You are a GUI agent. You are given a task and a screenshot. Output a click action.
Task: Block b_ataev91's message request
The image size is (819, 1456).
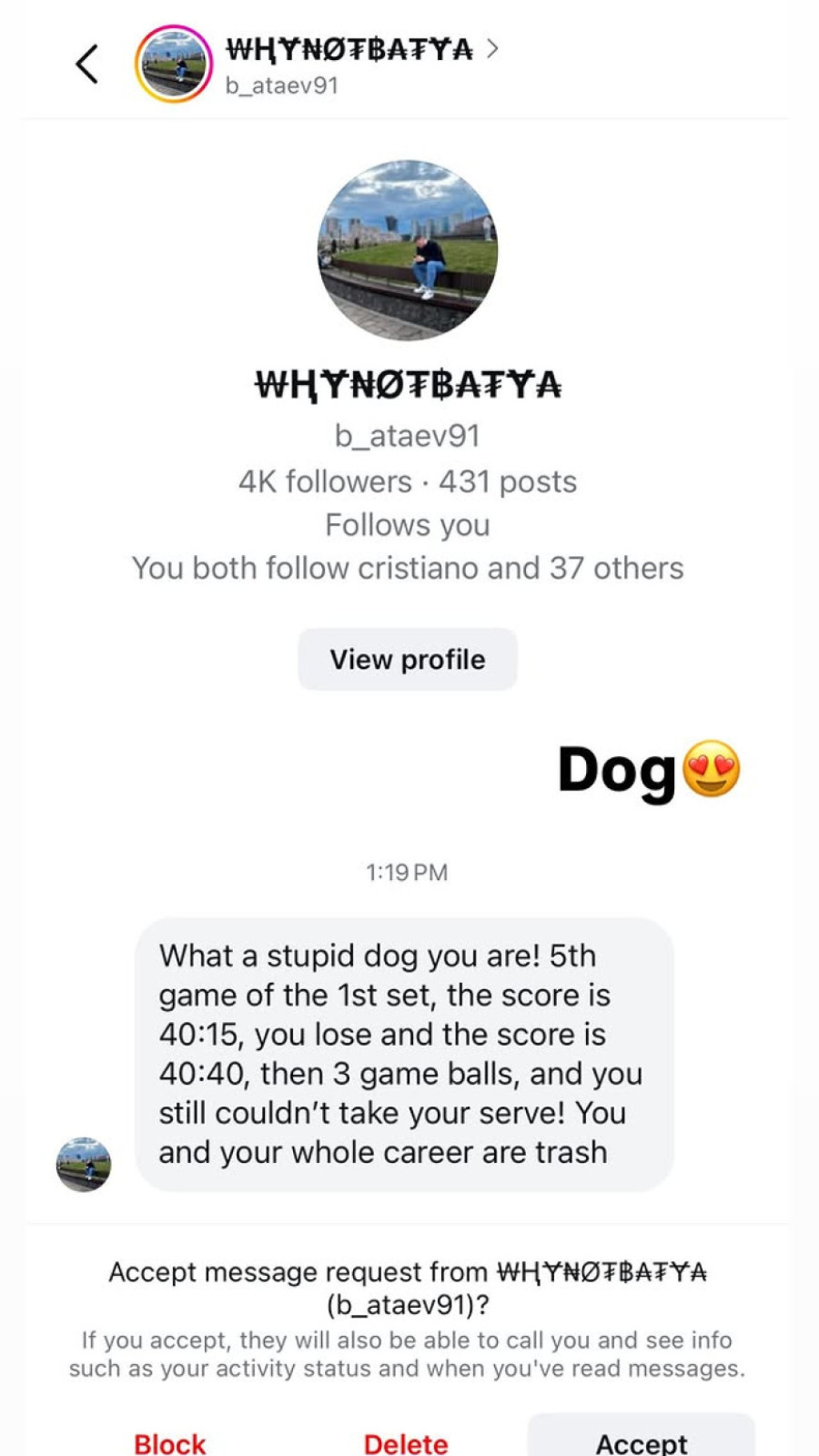click(x=169, y=1442)
